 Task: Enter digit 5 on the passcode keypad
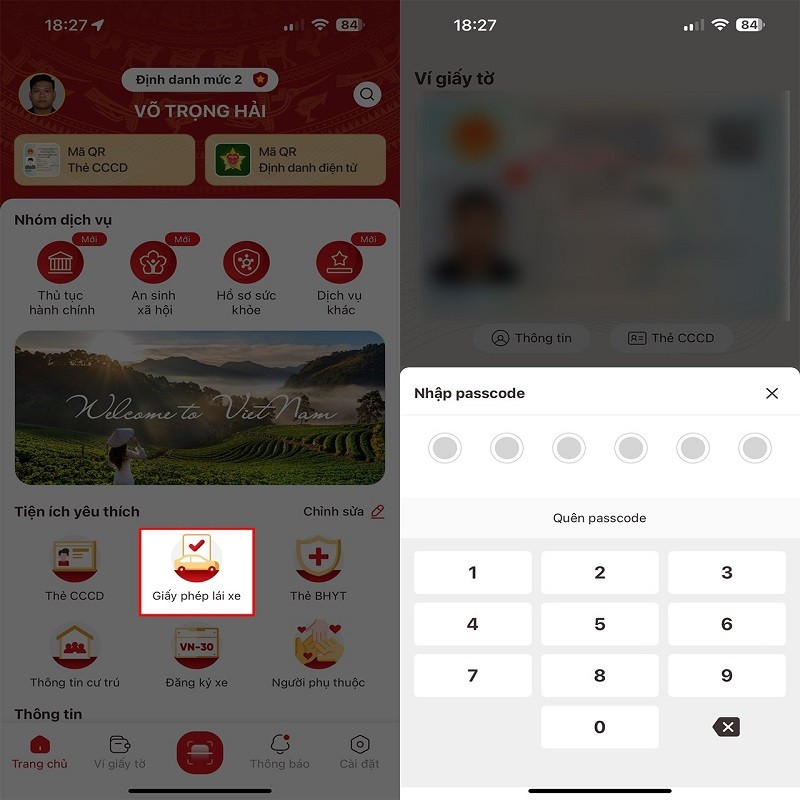tap(599, 624)
